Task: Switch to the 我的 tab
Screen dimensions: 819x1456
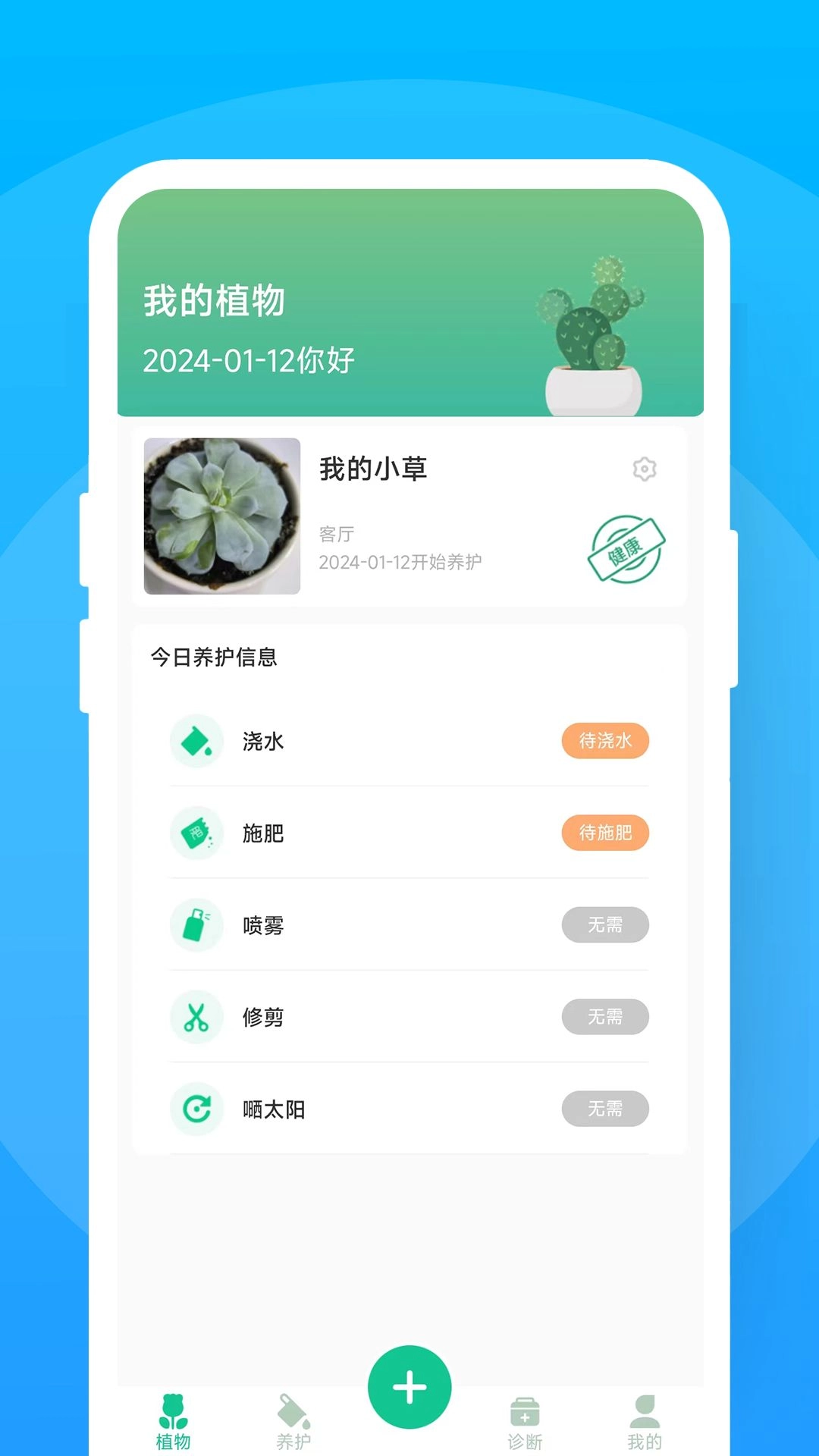Action: coord(644,1422)
